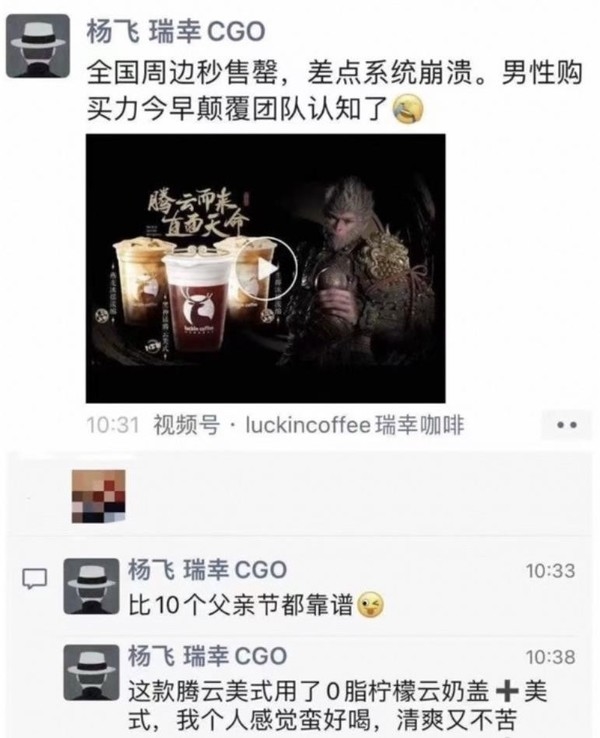This screenshot has height=738, width=600.
Task: Play the Luckin Coffee video post
Action: [265, 268]
